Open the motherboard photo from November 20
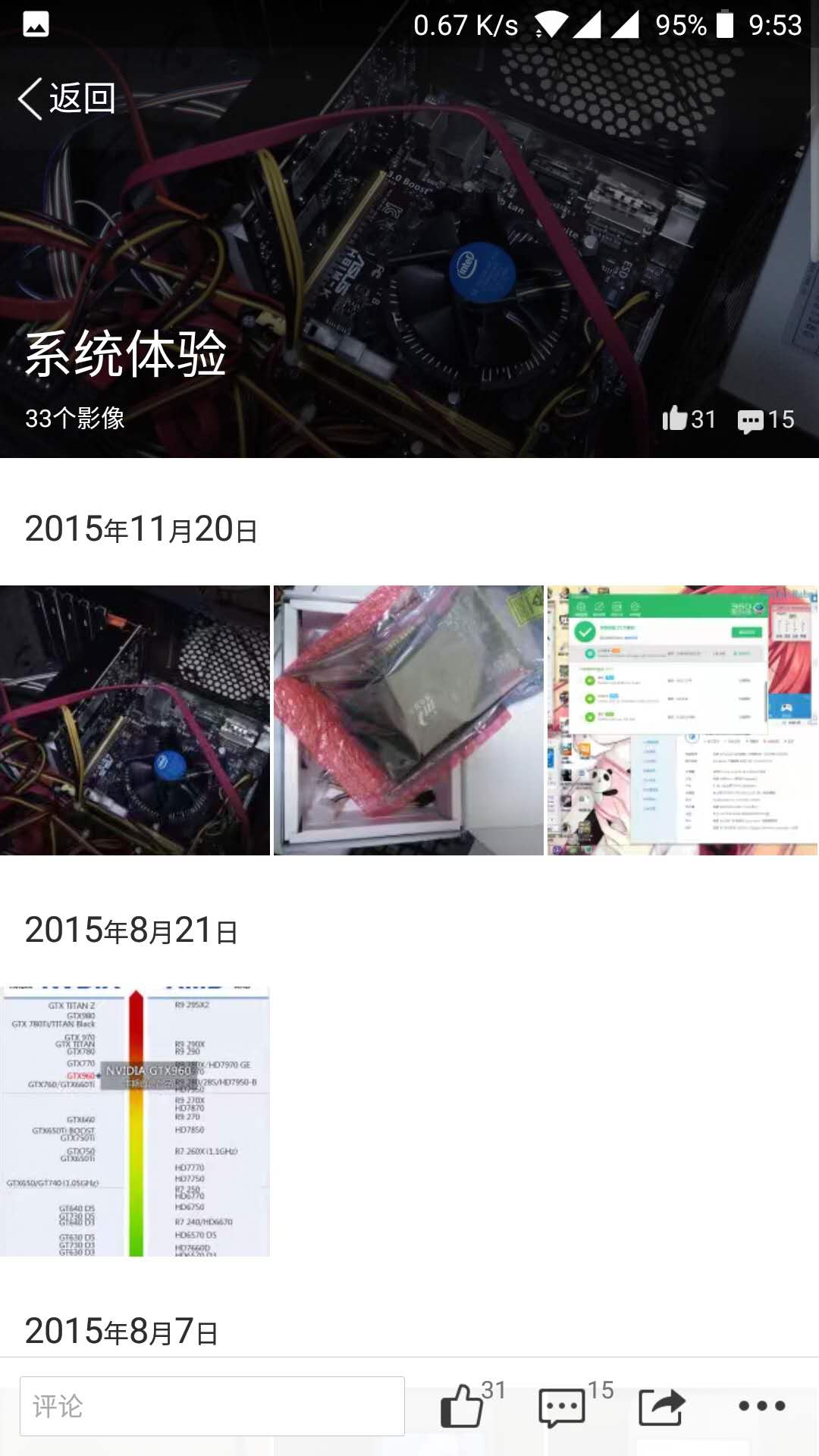This screenshot has width=819, height=1456. pyautogui.click(x=135, y=720)
